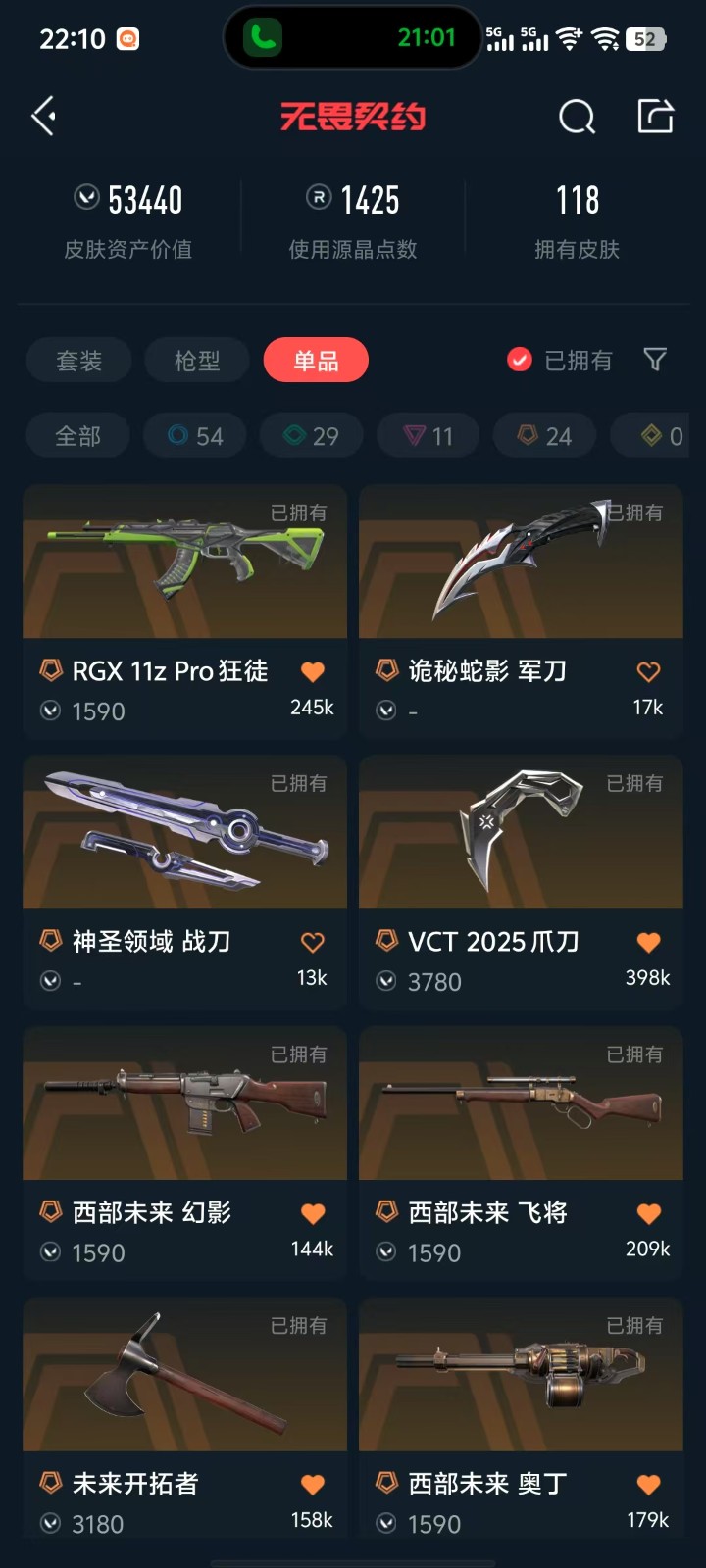Filter by the tier with 29 skins

pos(312,436)
